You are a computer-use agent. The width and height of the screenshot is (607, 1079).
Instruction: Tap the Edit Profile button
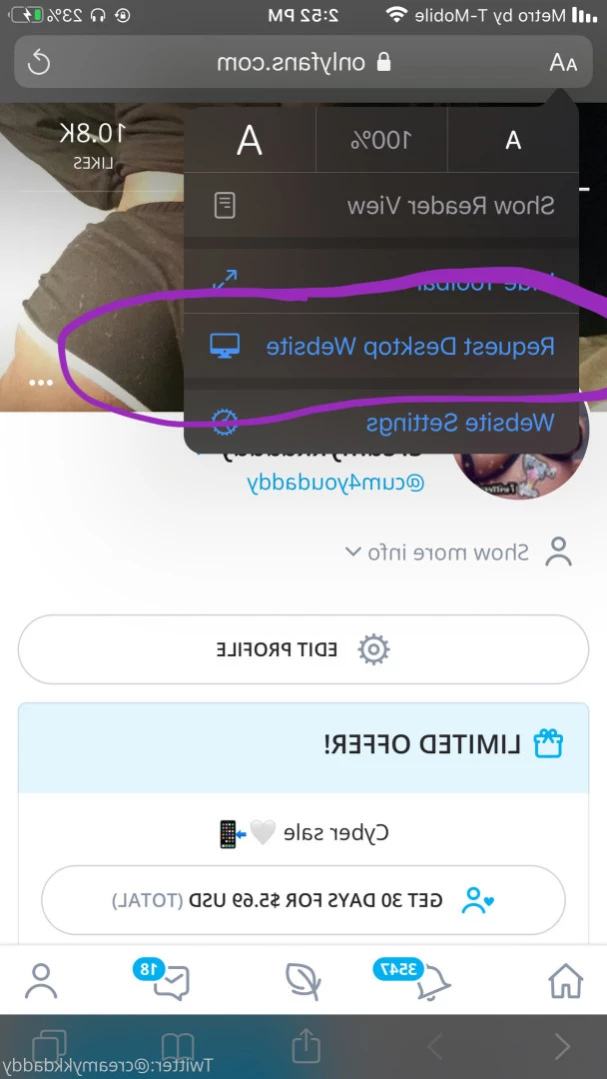point(304,650)
